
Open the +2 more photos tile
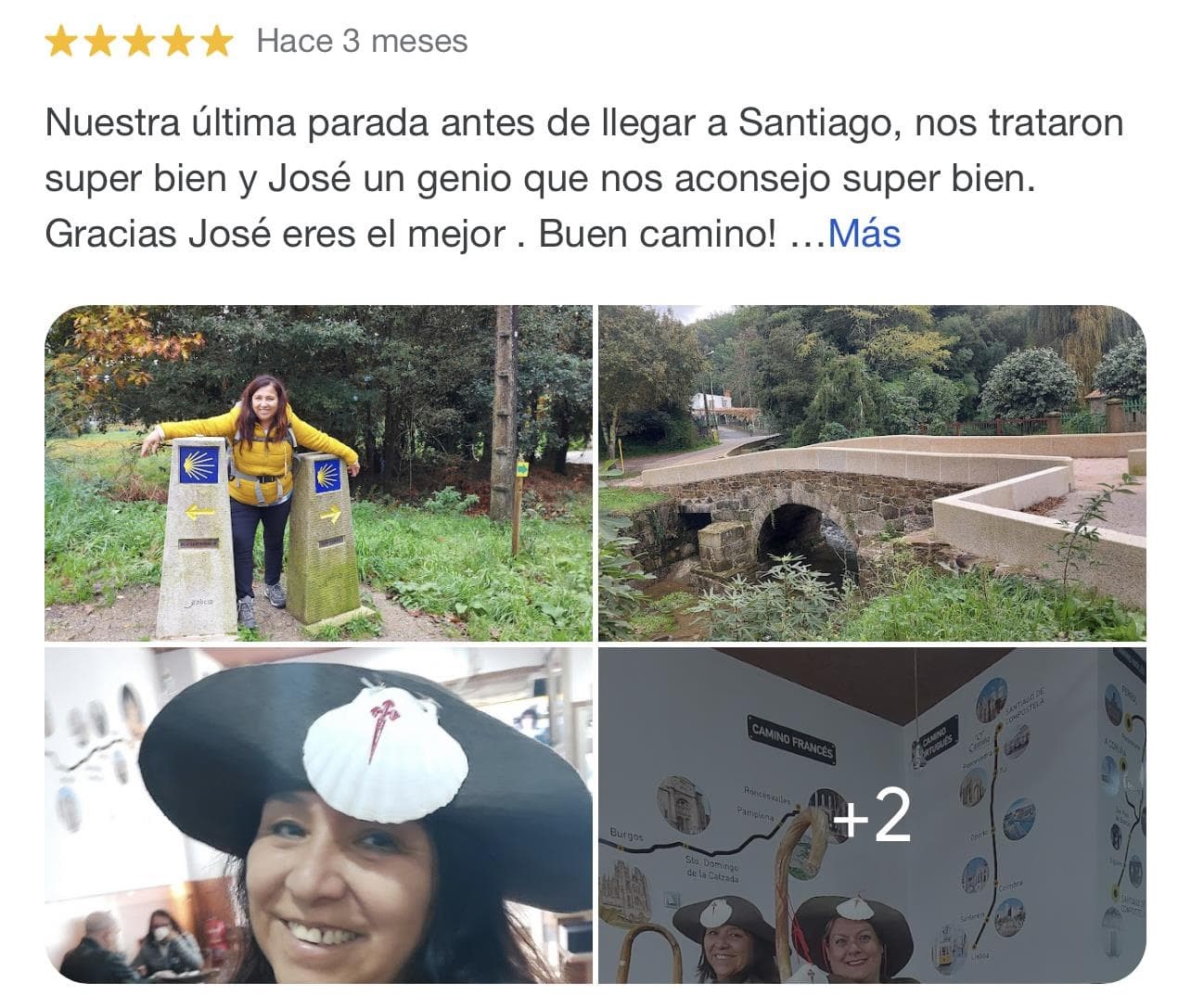coord(871,814)
